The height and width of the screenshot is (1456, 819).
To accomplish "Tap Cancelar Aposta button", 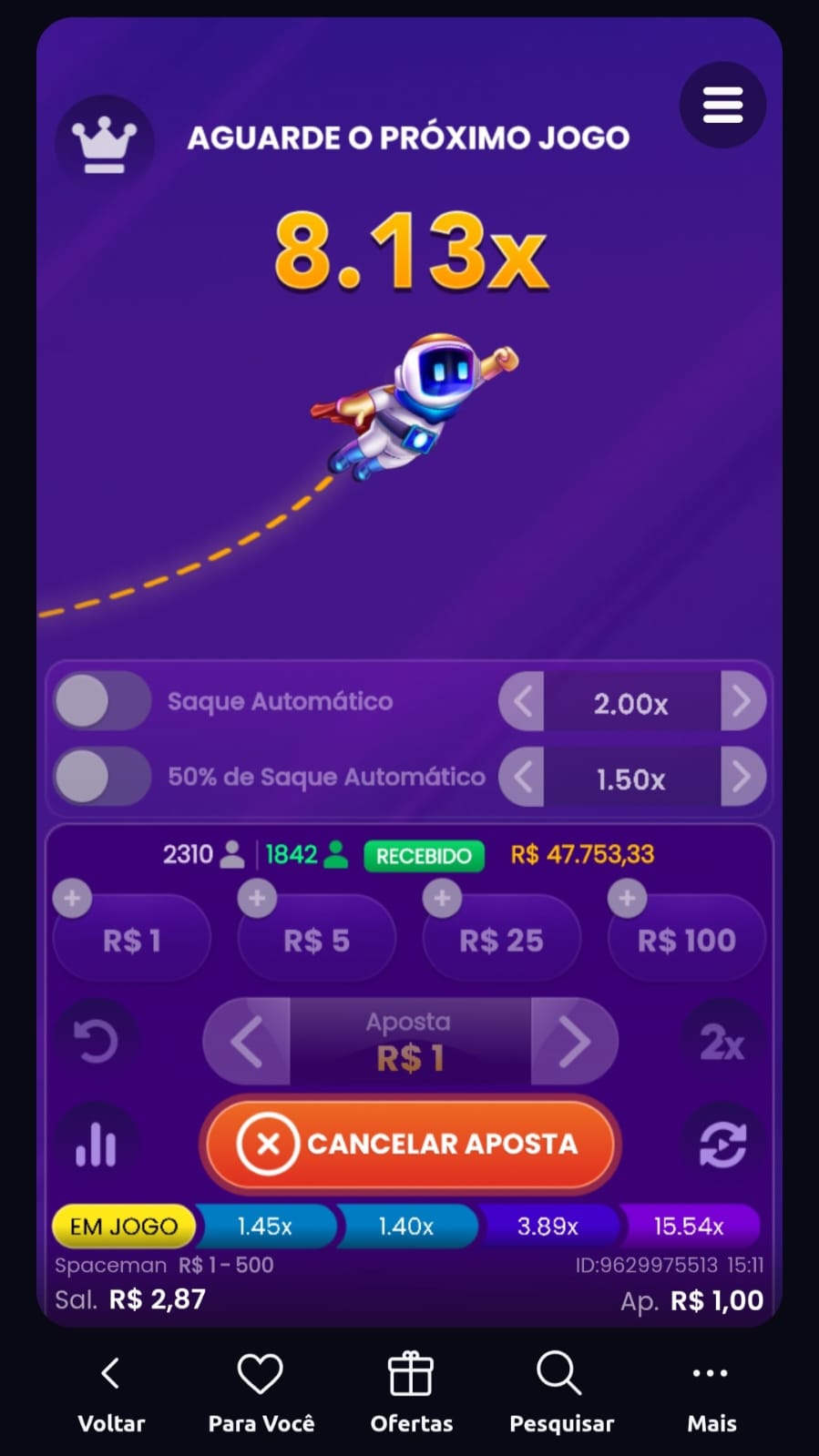I will tap(411, 1144).
